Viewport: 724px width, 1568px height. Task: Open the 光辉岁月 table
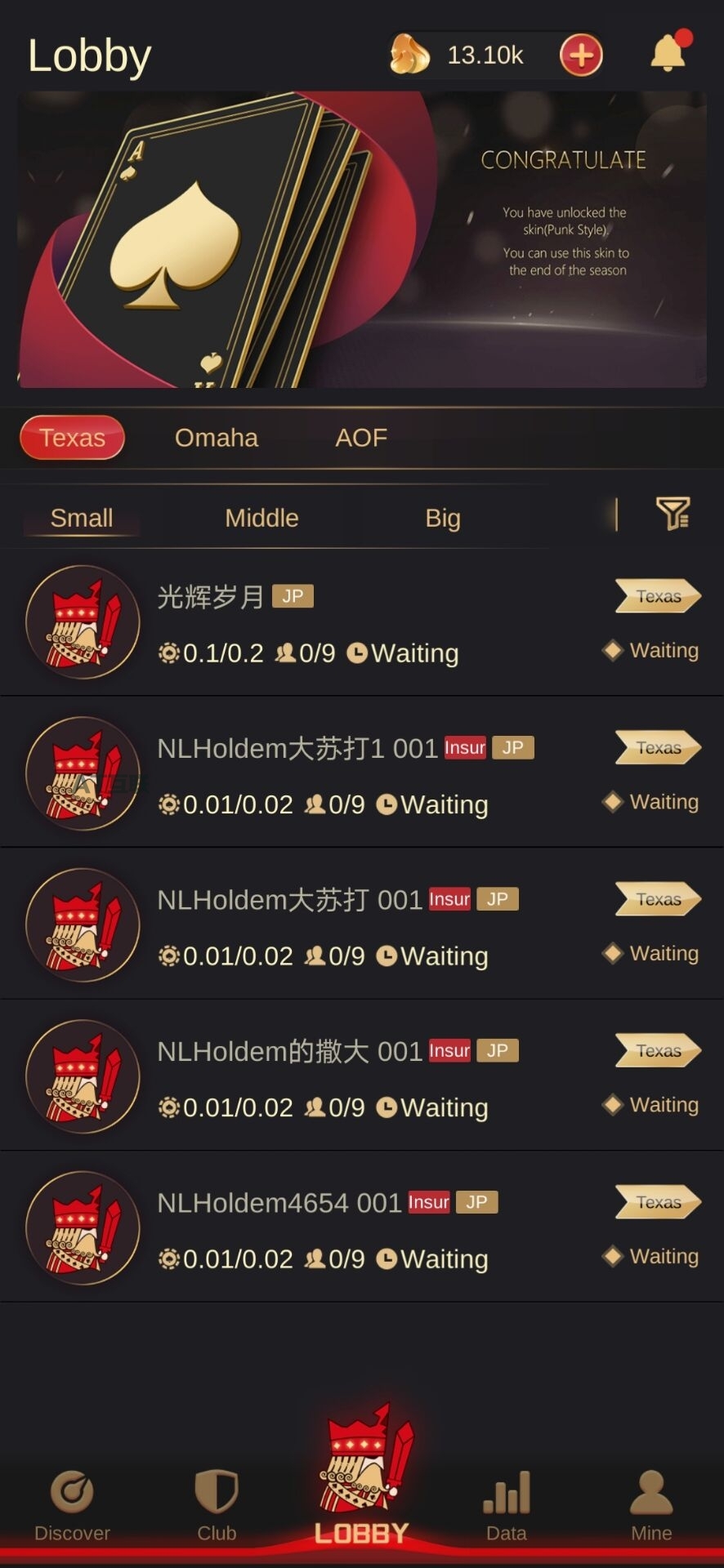pos(362,623)
